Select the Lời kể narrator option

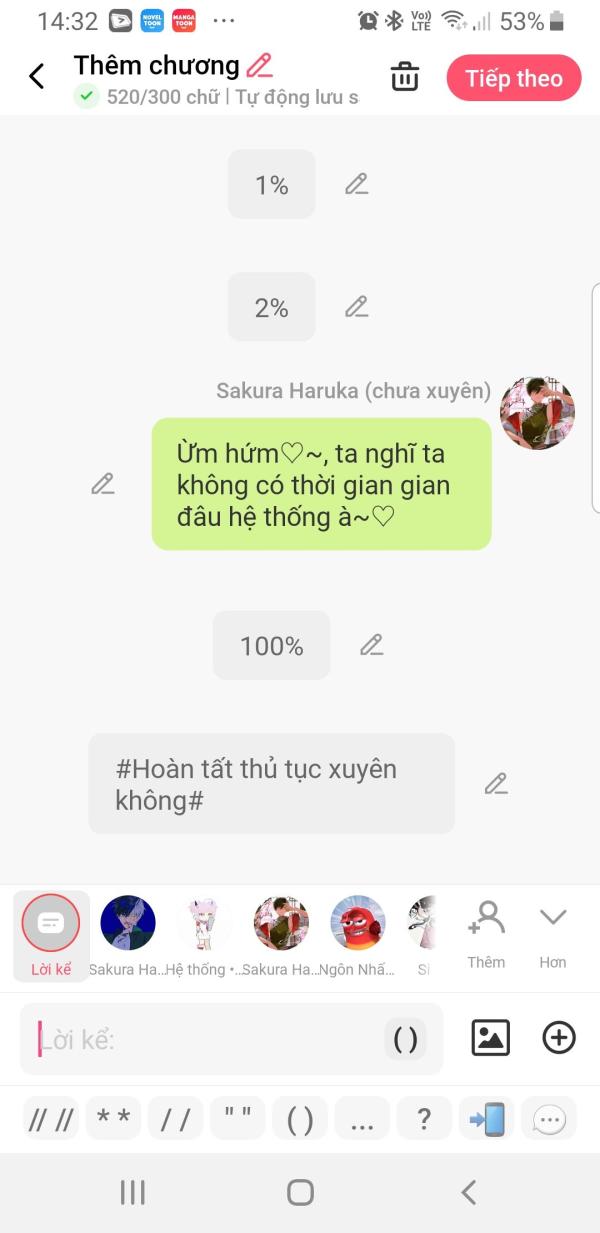click(51, 936)
